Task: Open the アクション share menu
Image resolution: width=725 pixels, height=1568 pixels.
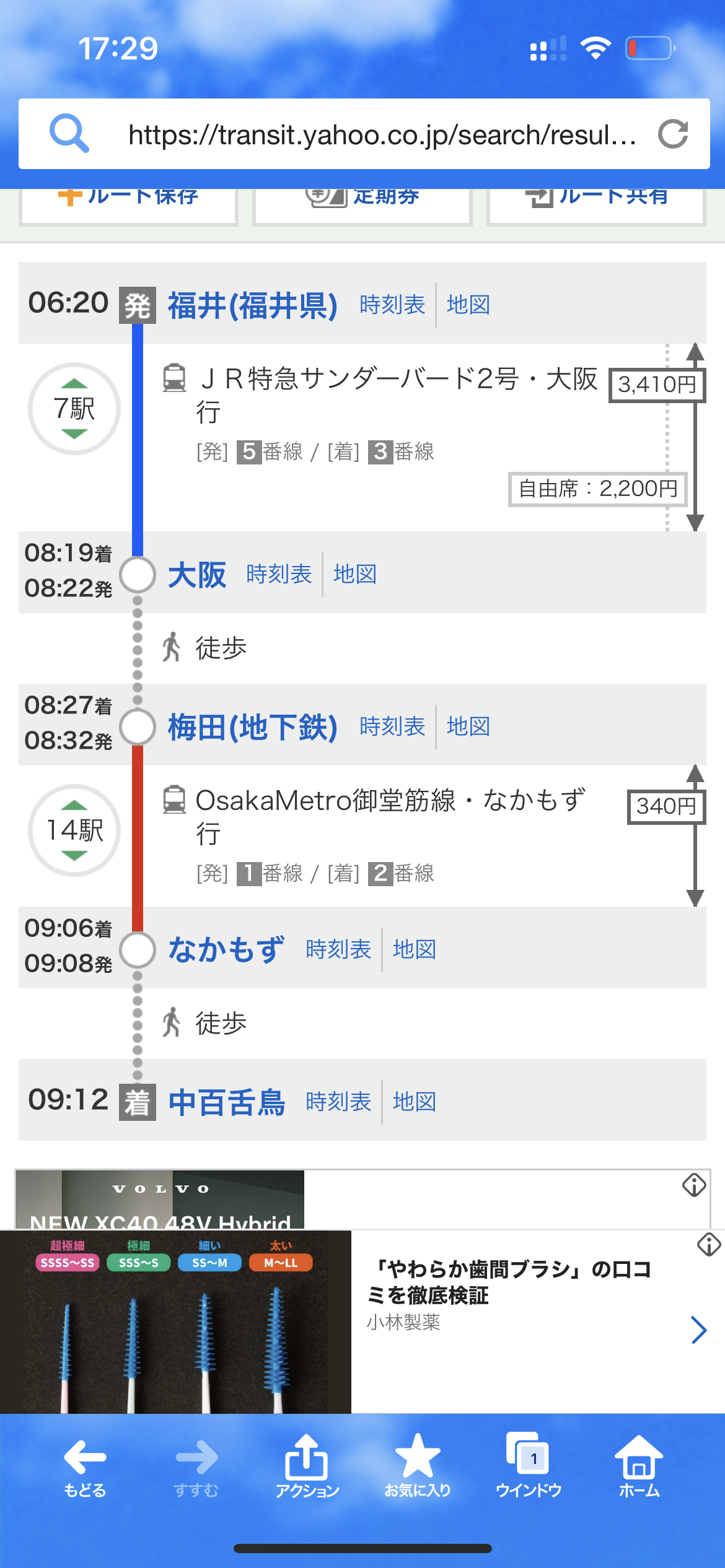Action: 307,1466
